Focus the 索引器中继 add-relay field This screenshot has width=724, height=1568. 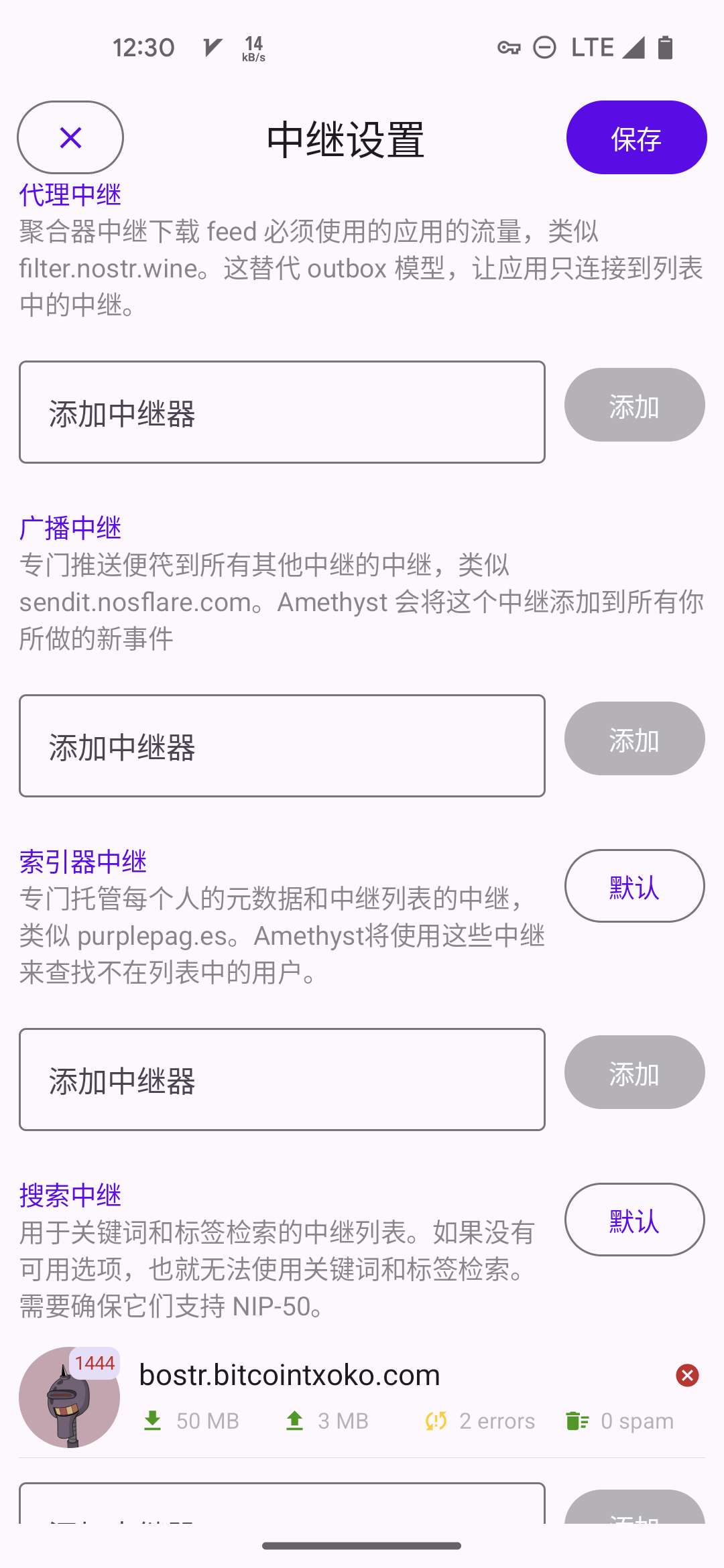point(282,1080)
